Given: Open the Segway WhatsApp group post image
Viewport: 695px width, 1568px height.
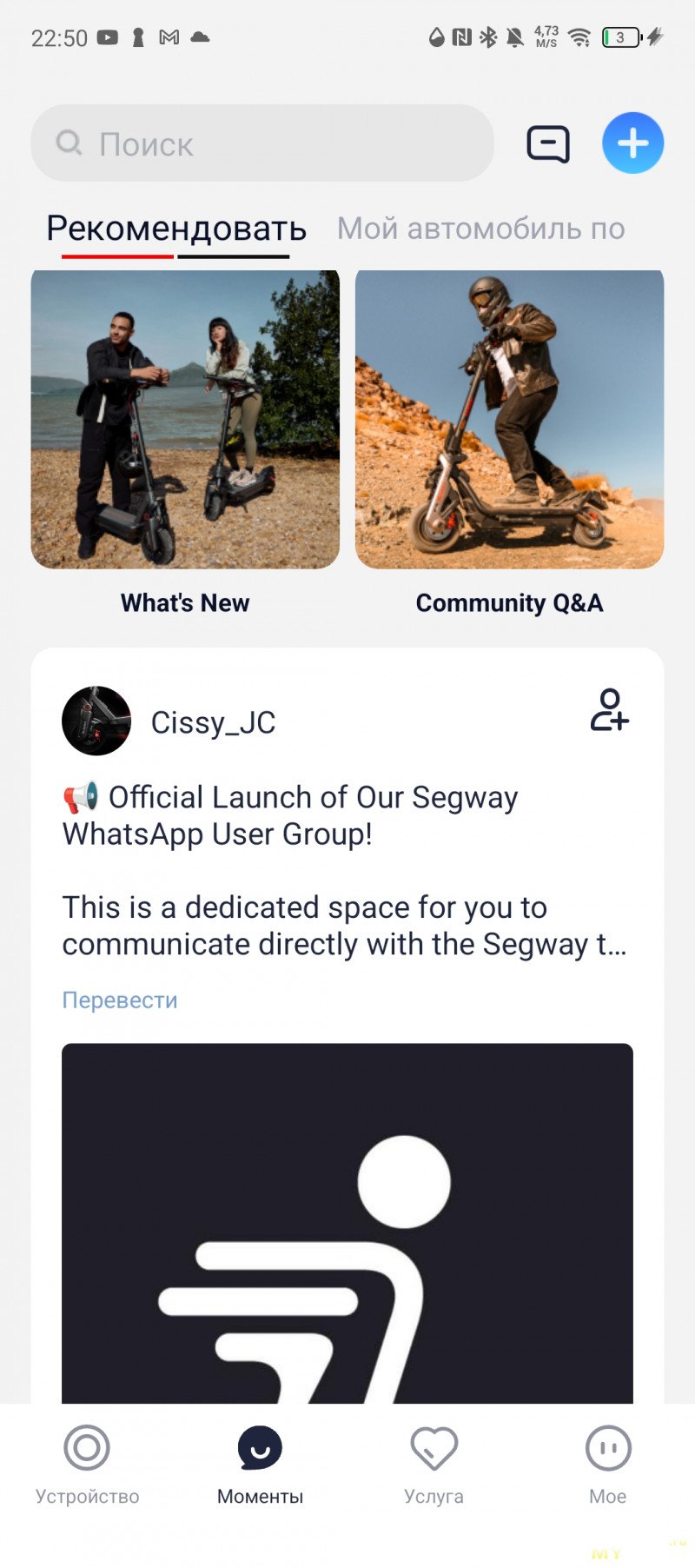Looking at the screenshot, I should pyautogui.click(x=347, y=1224).
